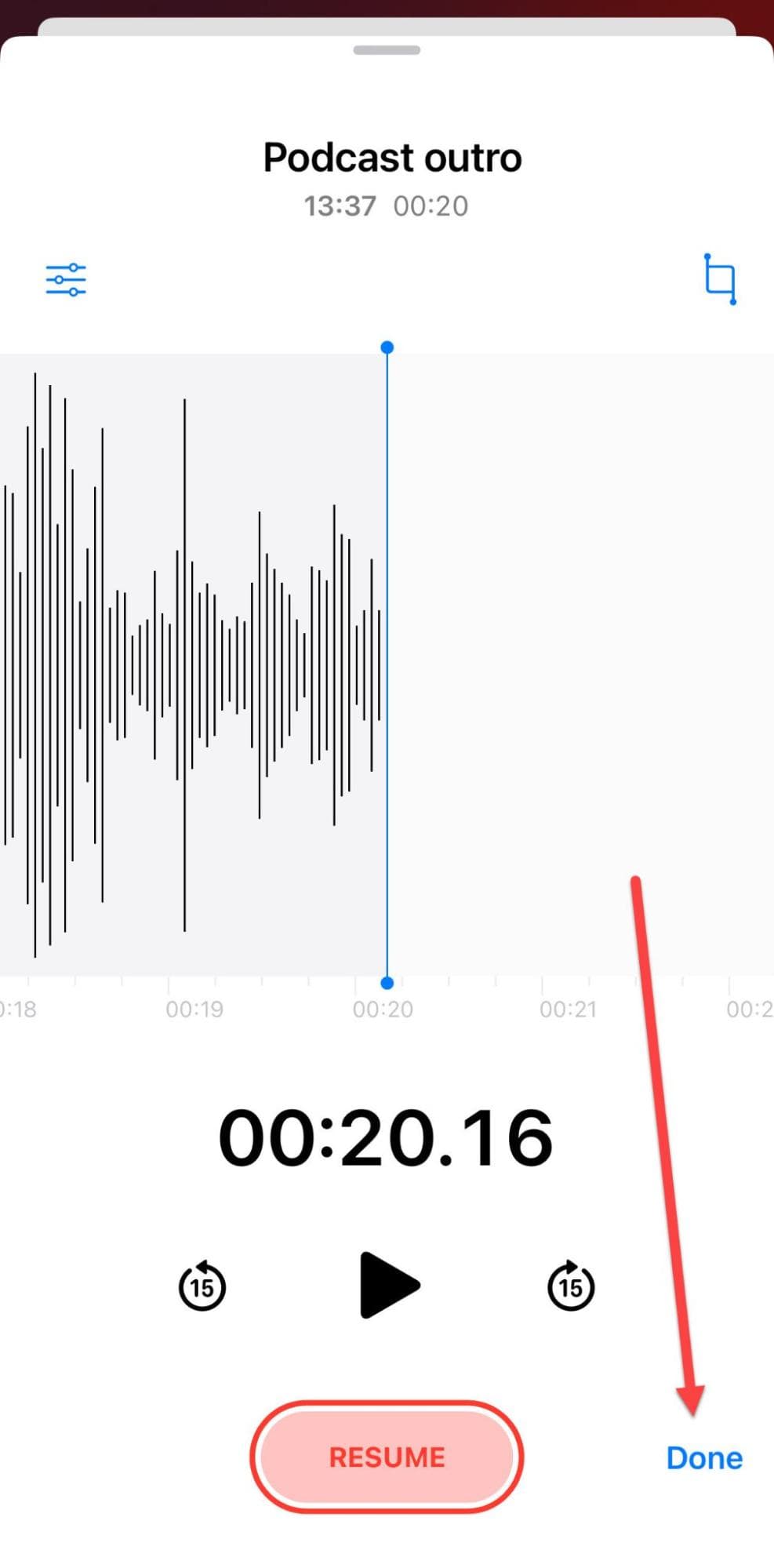Skip back 15 seconds

pos(202,1286)
